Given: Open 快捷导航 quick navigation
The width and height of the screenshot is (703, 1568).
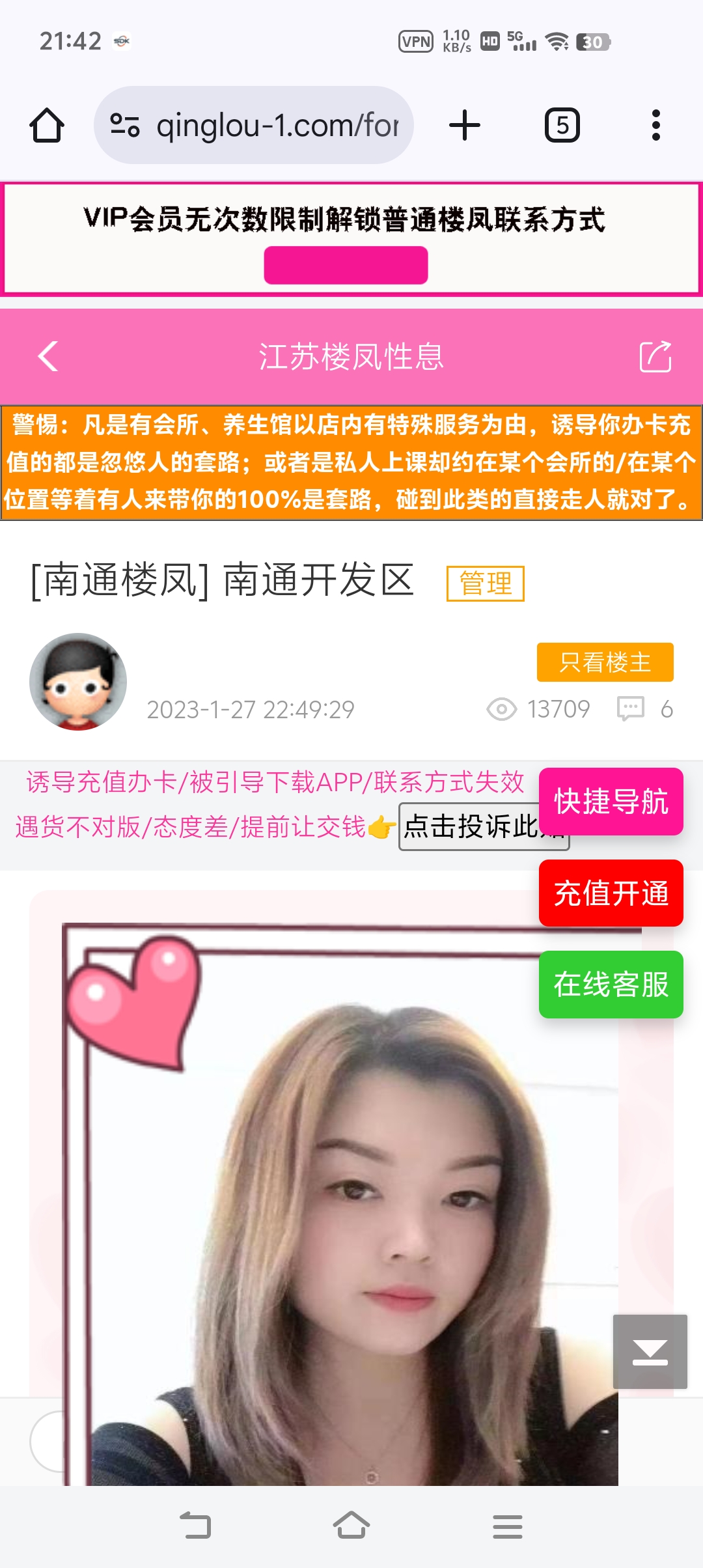Looking at the screenshot, I should point(611,801).
